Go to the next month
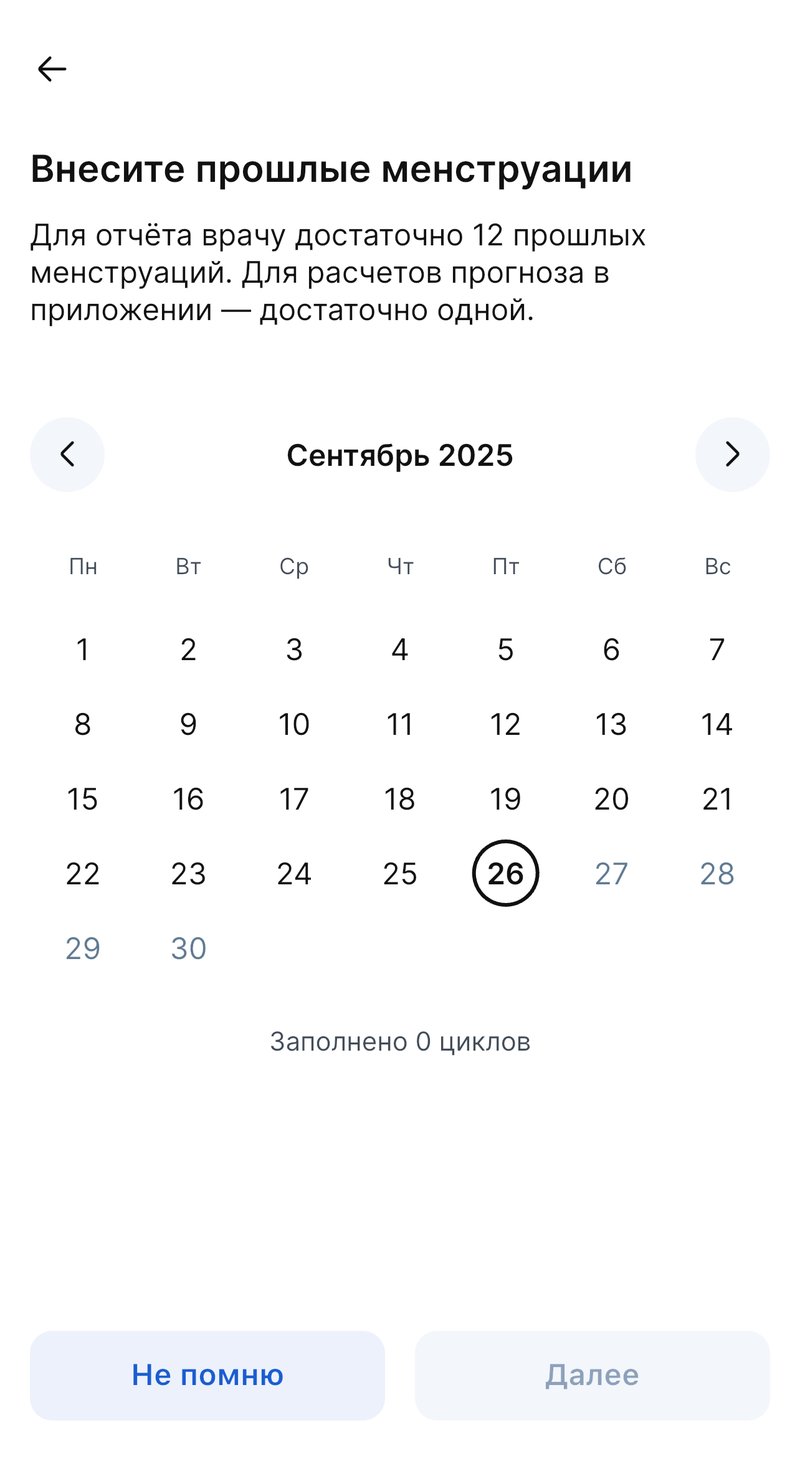This screenshot has height=1466, width=800. (732, 454)
